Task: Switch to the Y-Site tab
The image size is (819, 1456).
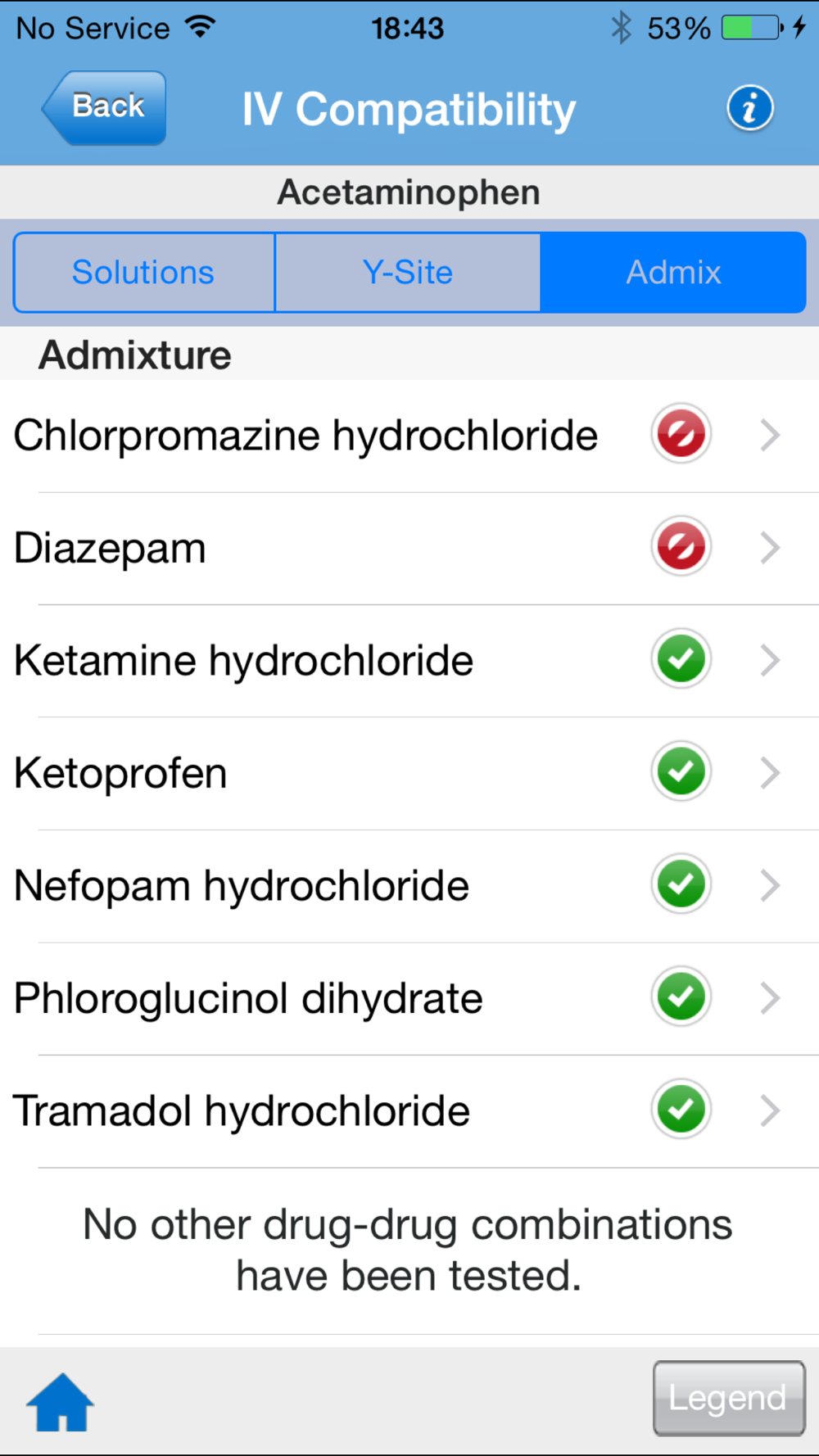Action: tap(408, 273)
